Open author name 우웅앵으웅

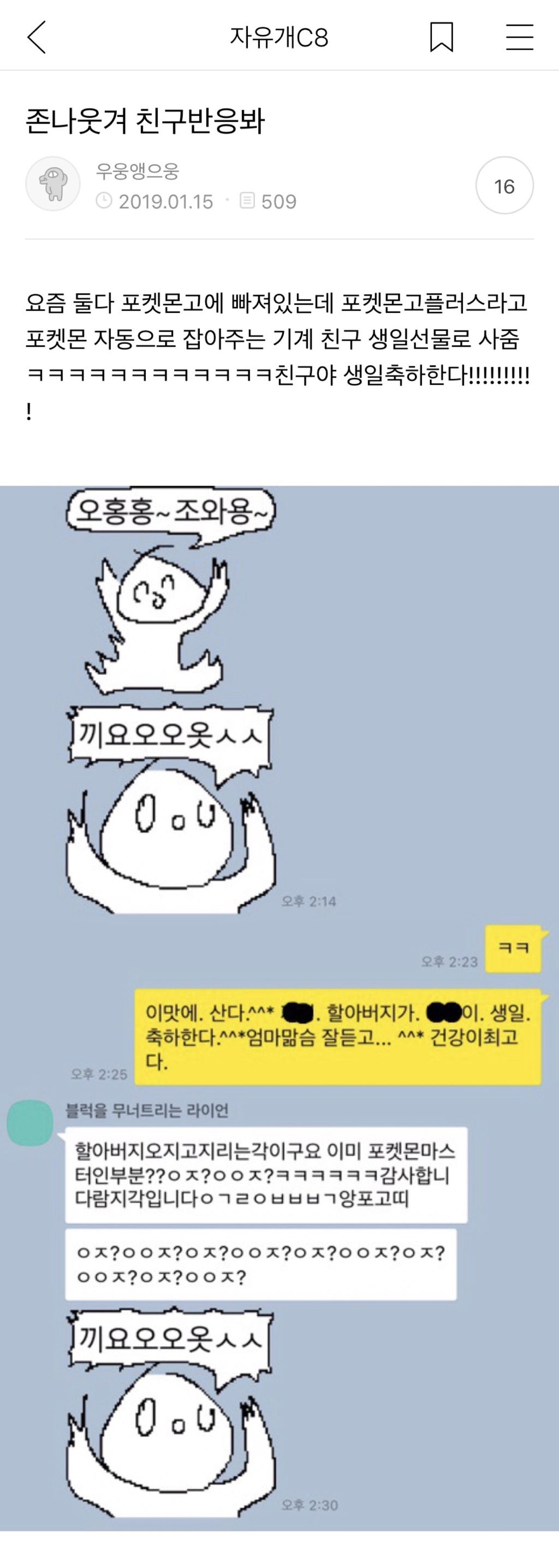click(138, 171)
